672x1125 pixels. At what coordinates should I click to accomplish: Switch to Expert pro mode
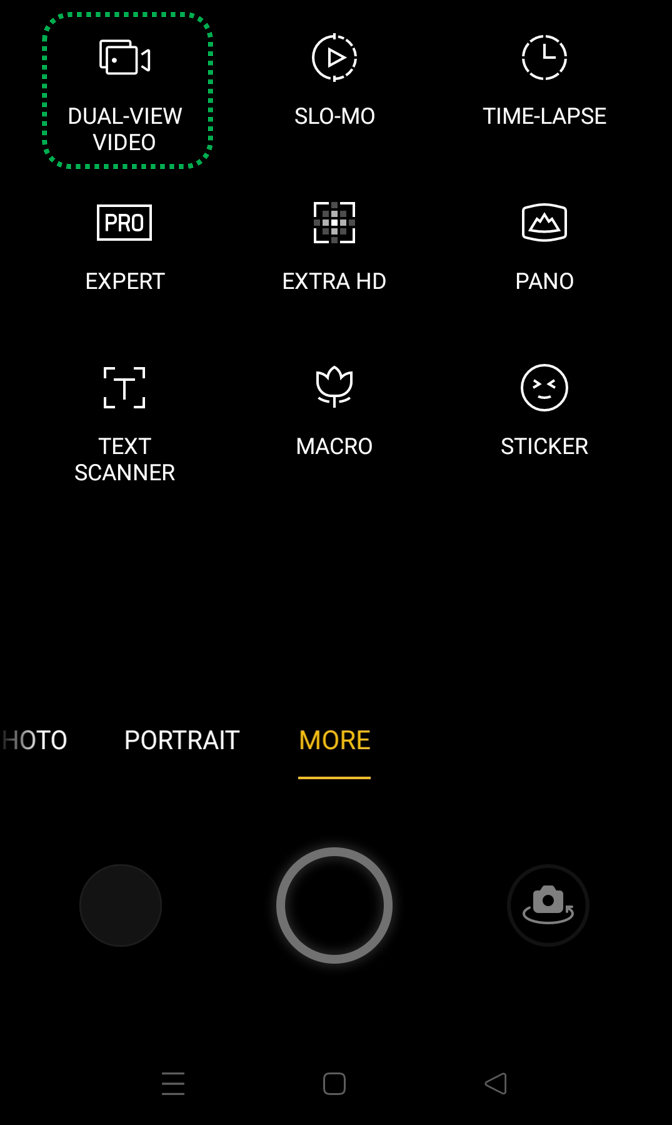[x=124, y=247]
